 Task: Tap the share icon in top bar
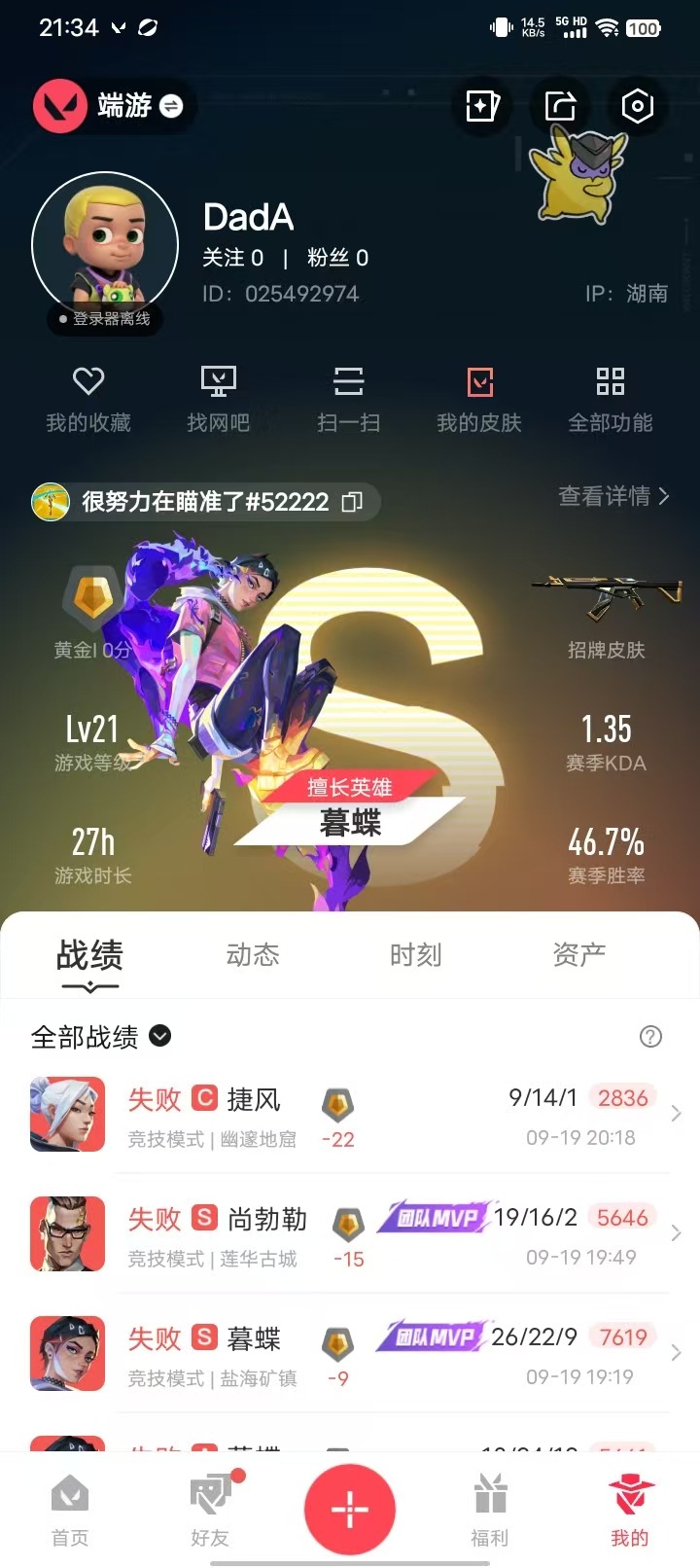click(x=560, y=106)
